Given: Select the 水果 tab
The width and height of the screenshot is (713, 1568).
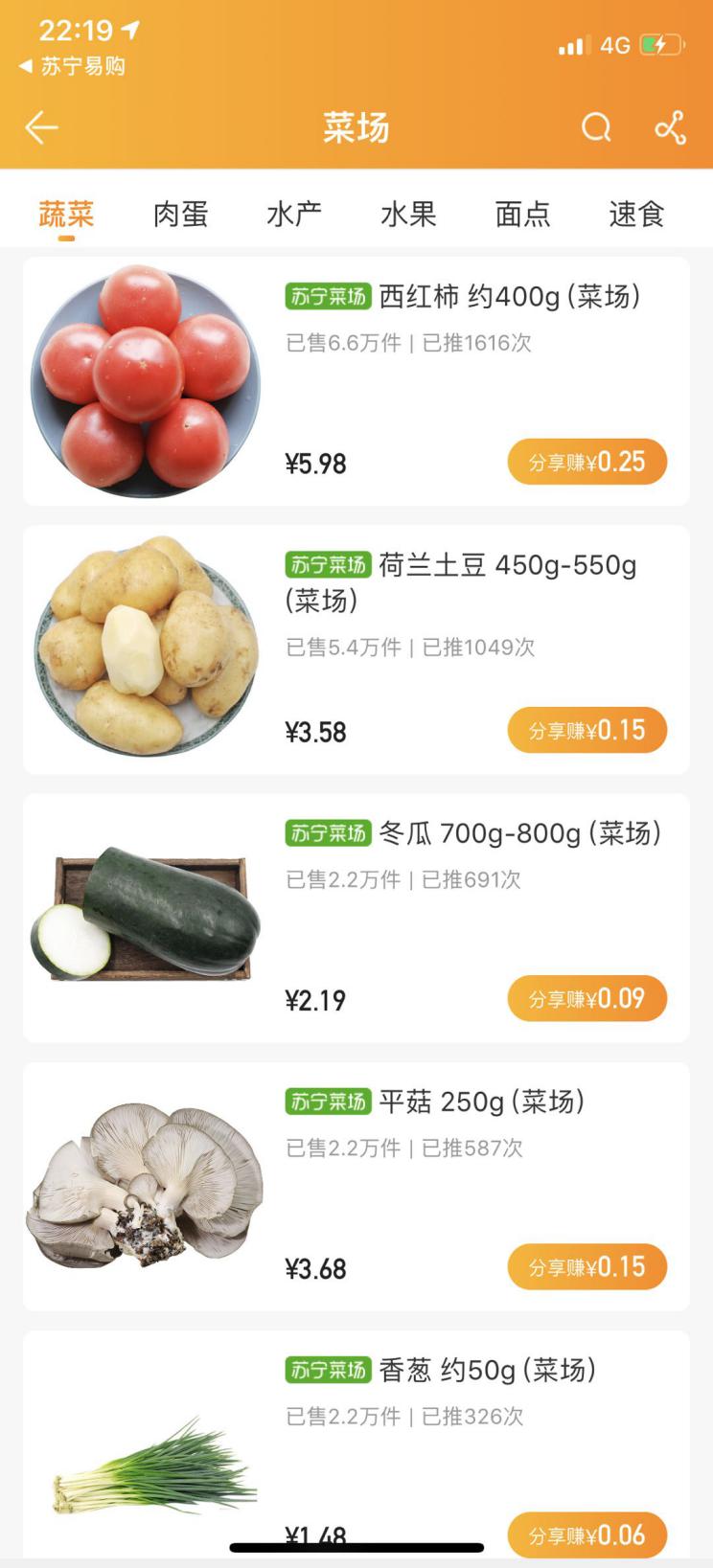Looking at the screenshot, I should click(x=408, y=214).
